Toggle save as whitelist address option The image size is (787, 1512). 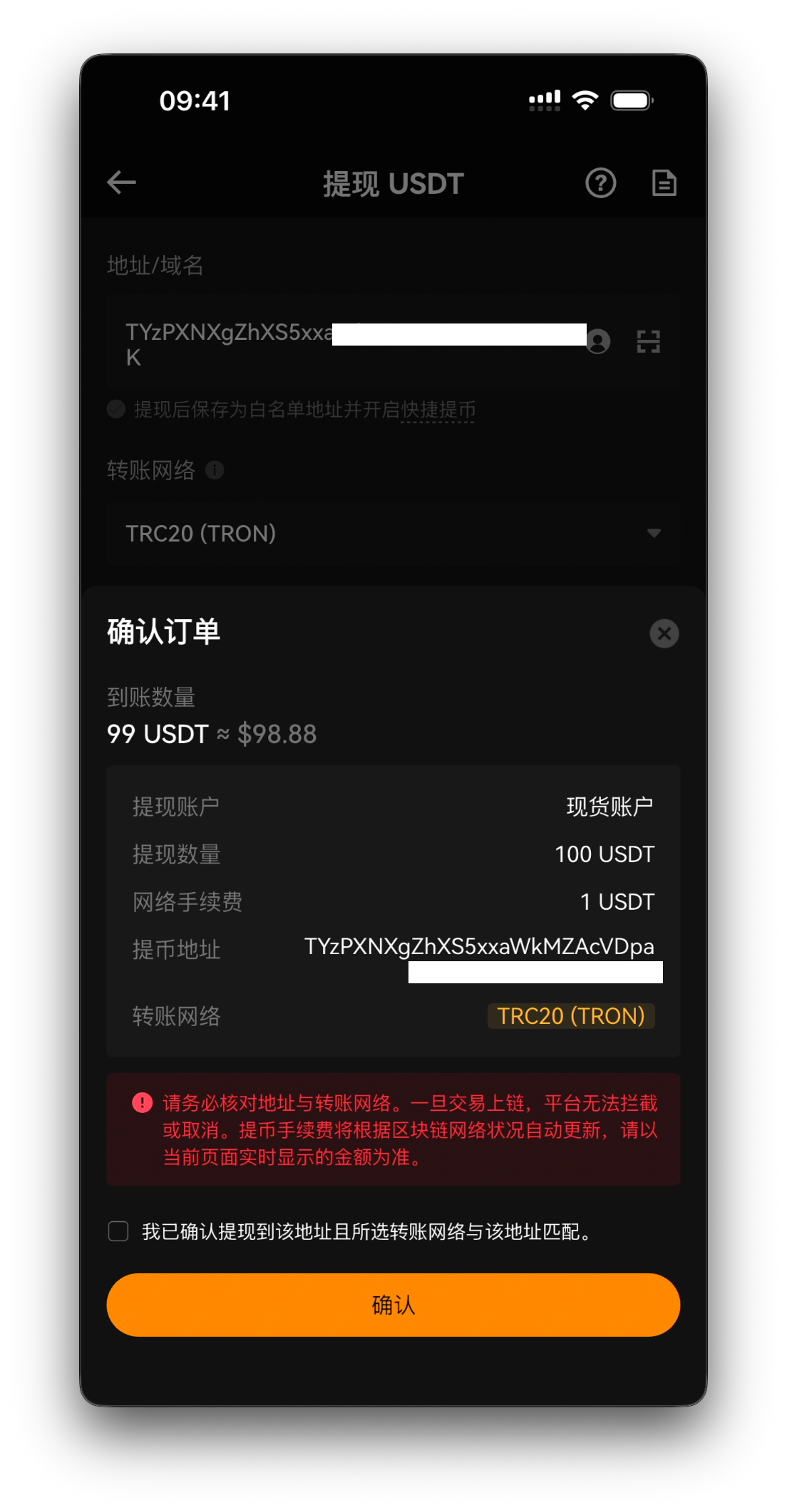(x=116, y=409)
